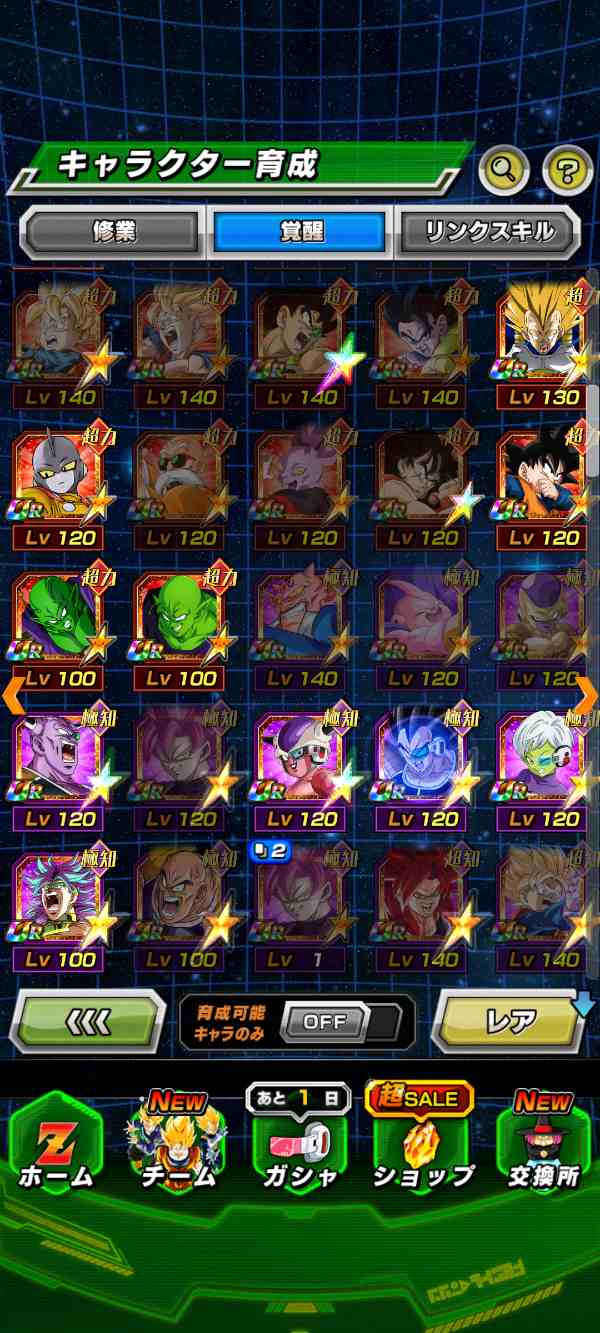This screenshot has width=600, height=1333.
Task: Open the help question mark
Action: click(x=567, y=172)
